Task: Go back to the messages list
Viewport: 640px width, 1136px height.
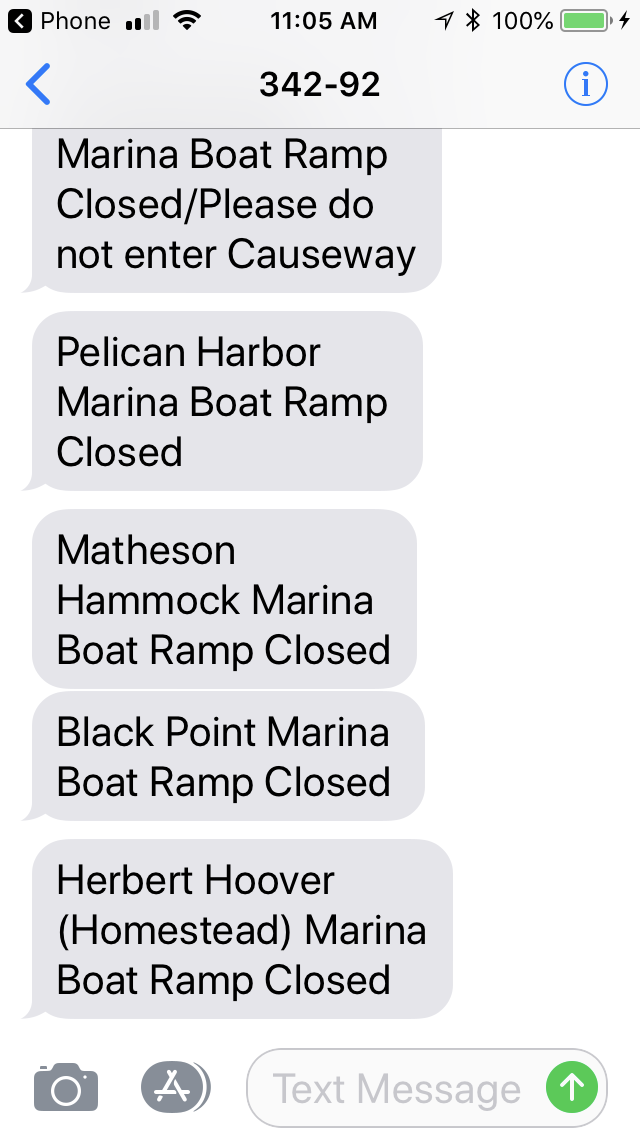Action: pyautogui.click(x=38, y=85)
